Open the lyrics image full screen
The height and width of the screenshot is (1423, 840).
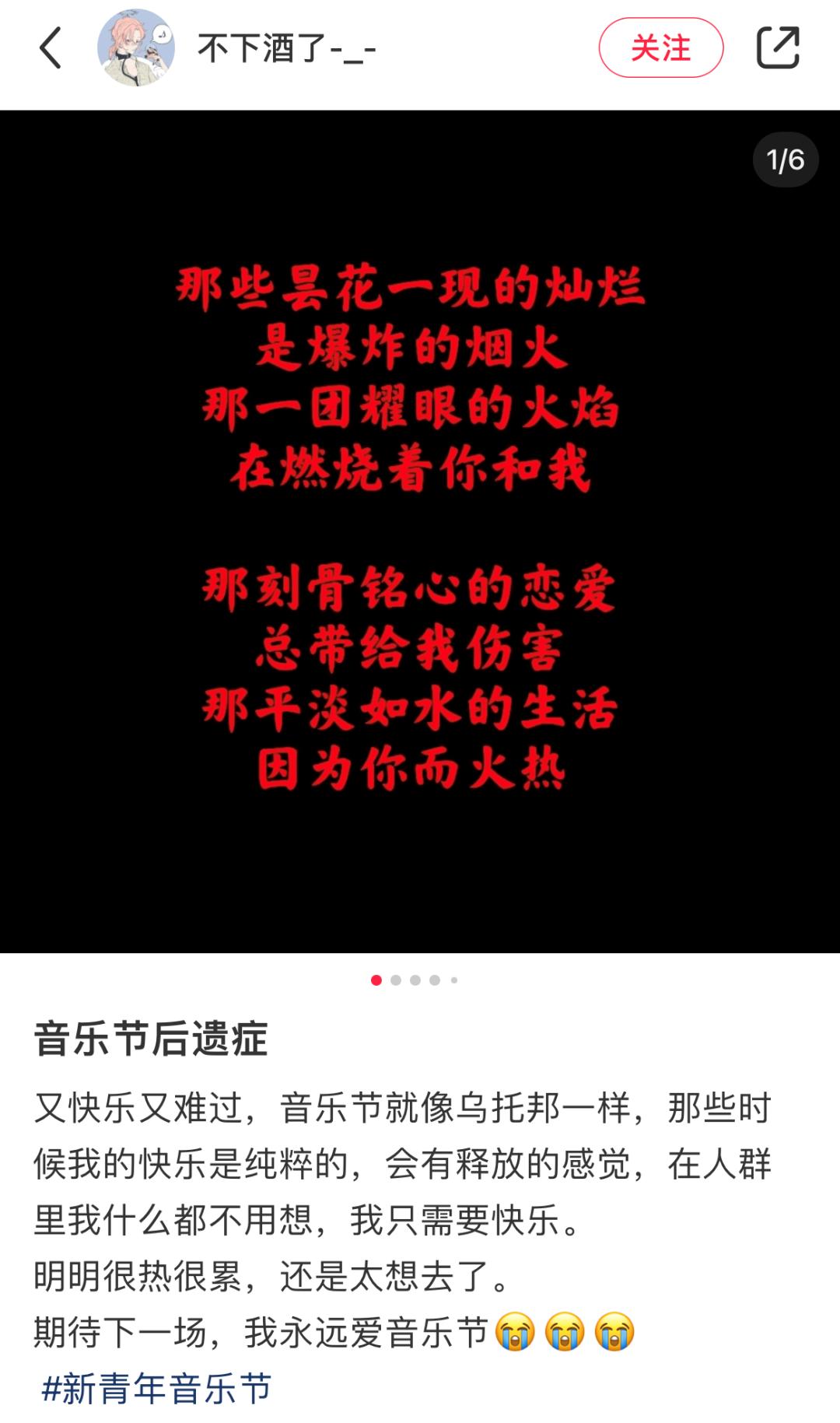(420, 531)
